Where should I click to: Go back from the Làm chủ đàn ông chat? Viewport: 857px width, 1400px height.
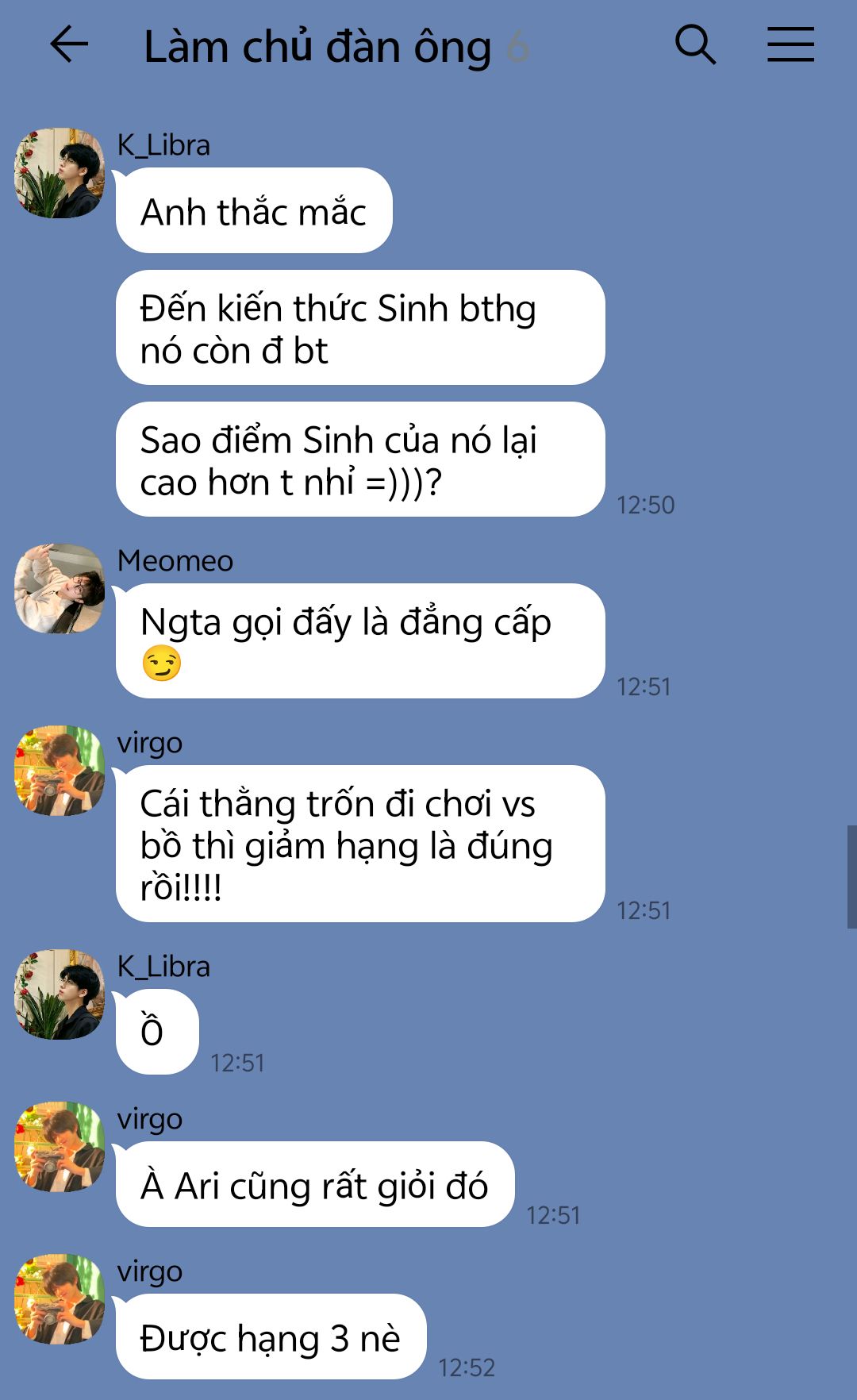coord(69,44)
